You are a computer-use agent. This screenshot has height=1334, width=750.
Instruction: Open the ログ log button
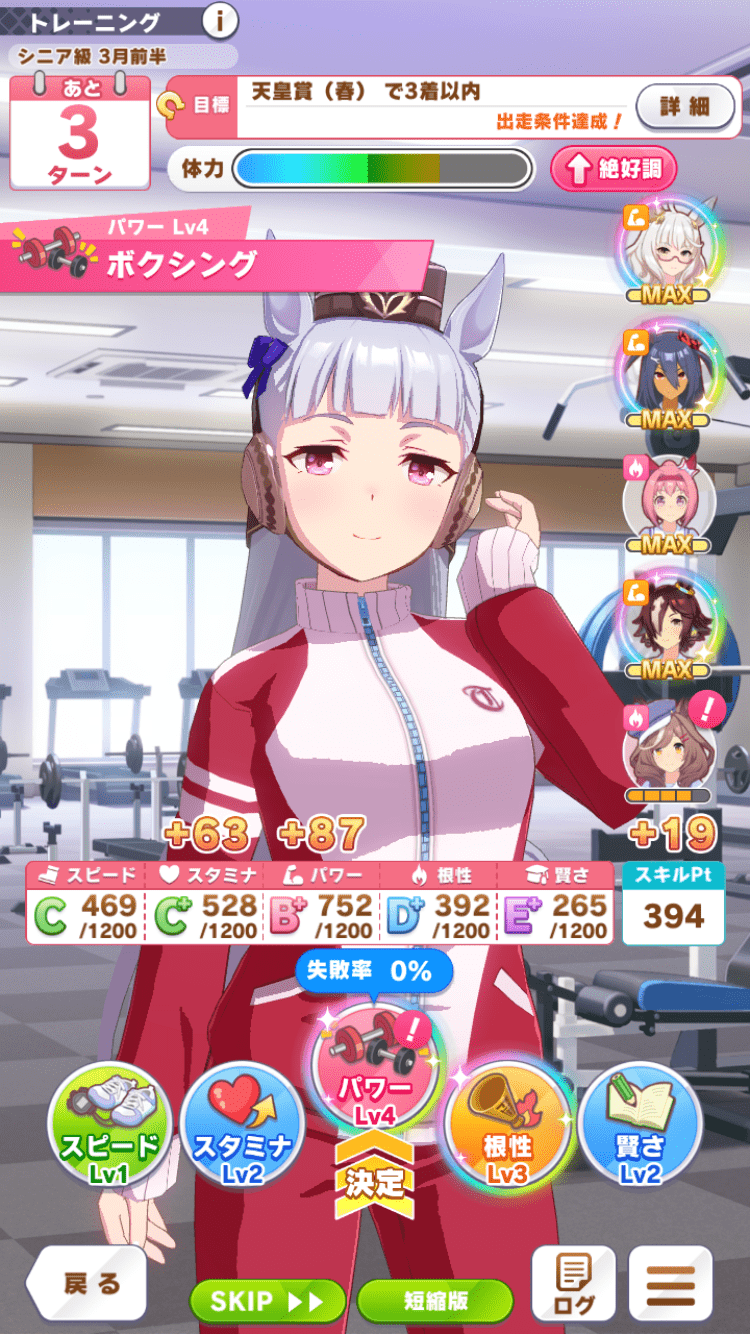click(x=573, y=1284)
